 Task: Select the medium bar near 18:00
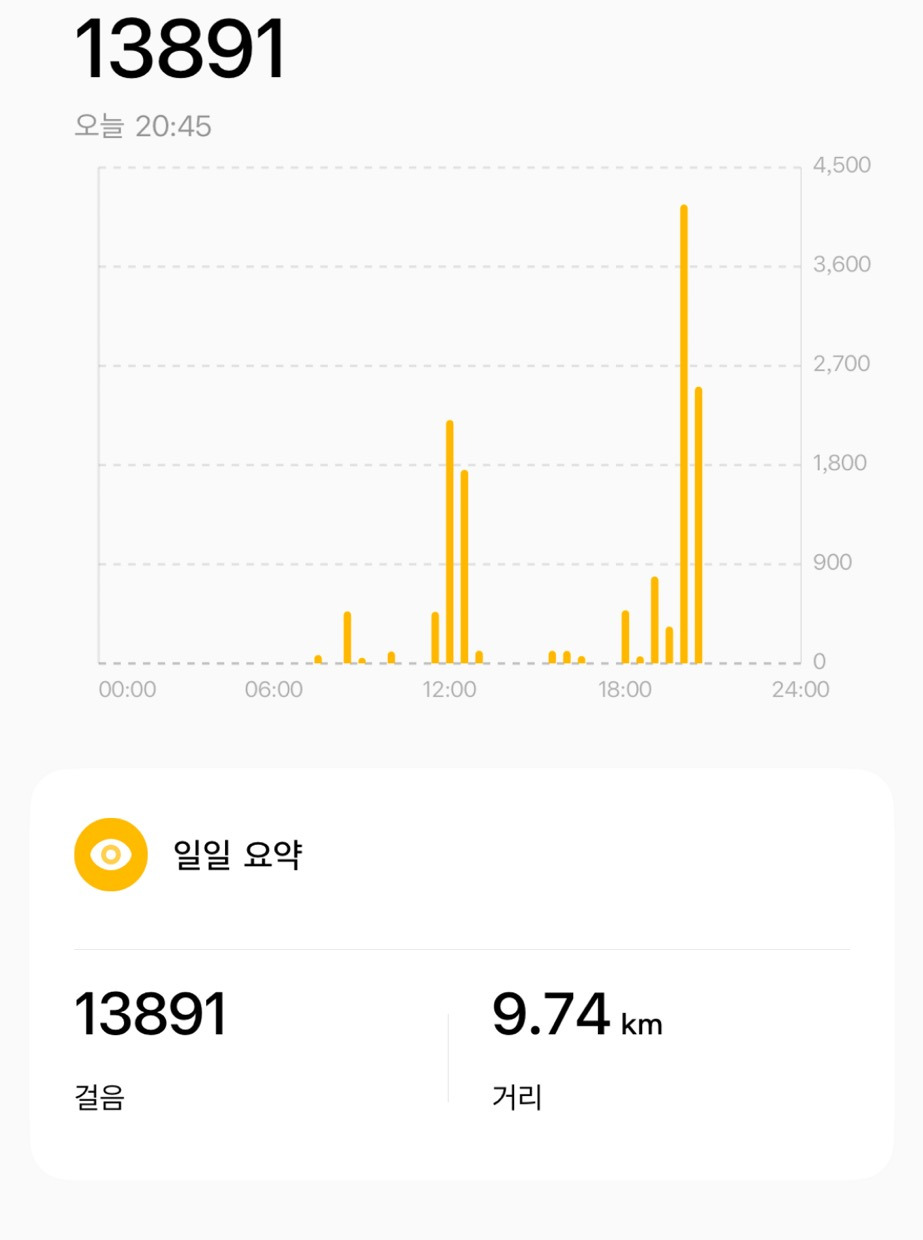coord(625,635)
